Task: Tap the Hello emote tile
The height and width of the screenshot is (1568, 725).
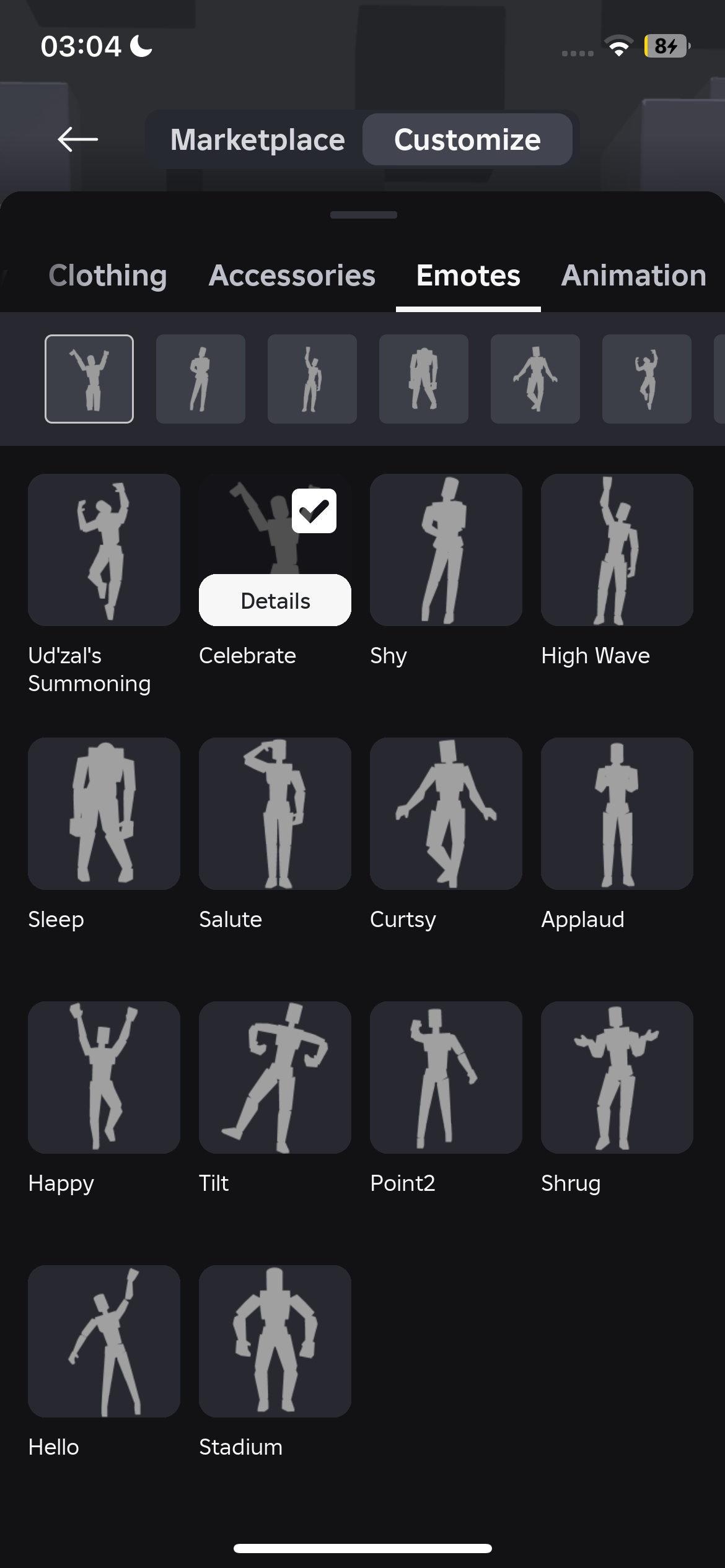Action: (104, 1341)
